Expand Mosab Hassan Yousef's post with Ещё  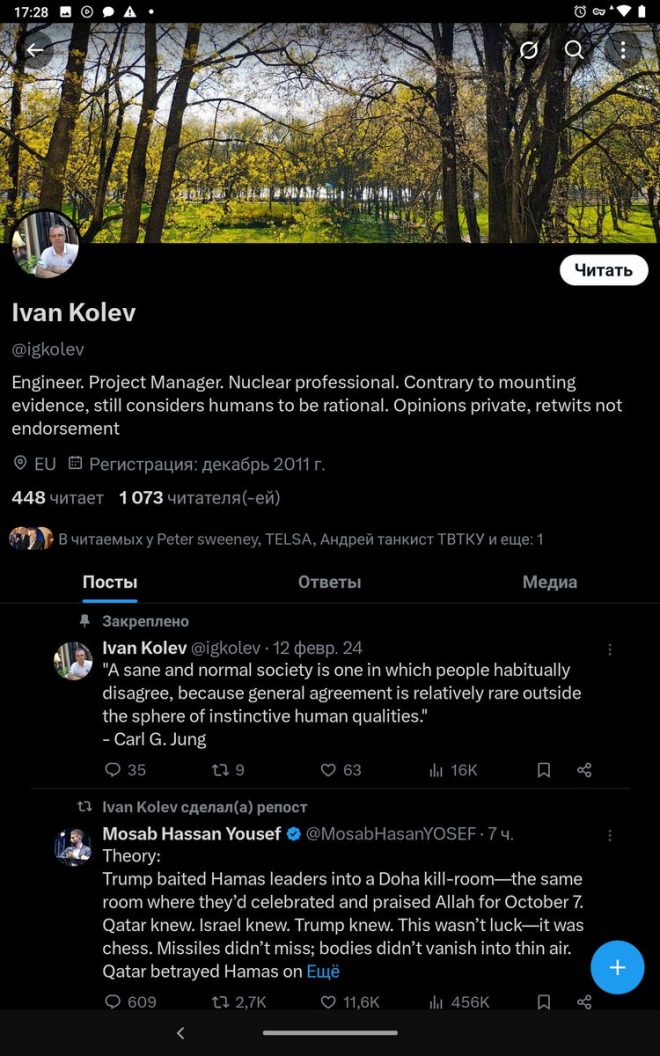point(323,971)
